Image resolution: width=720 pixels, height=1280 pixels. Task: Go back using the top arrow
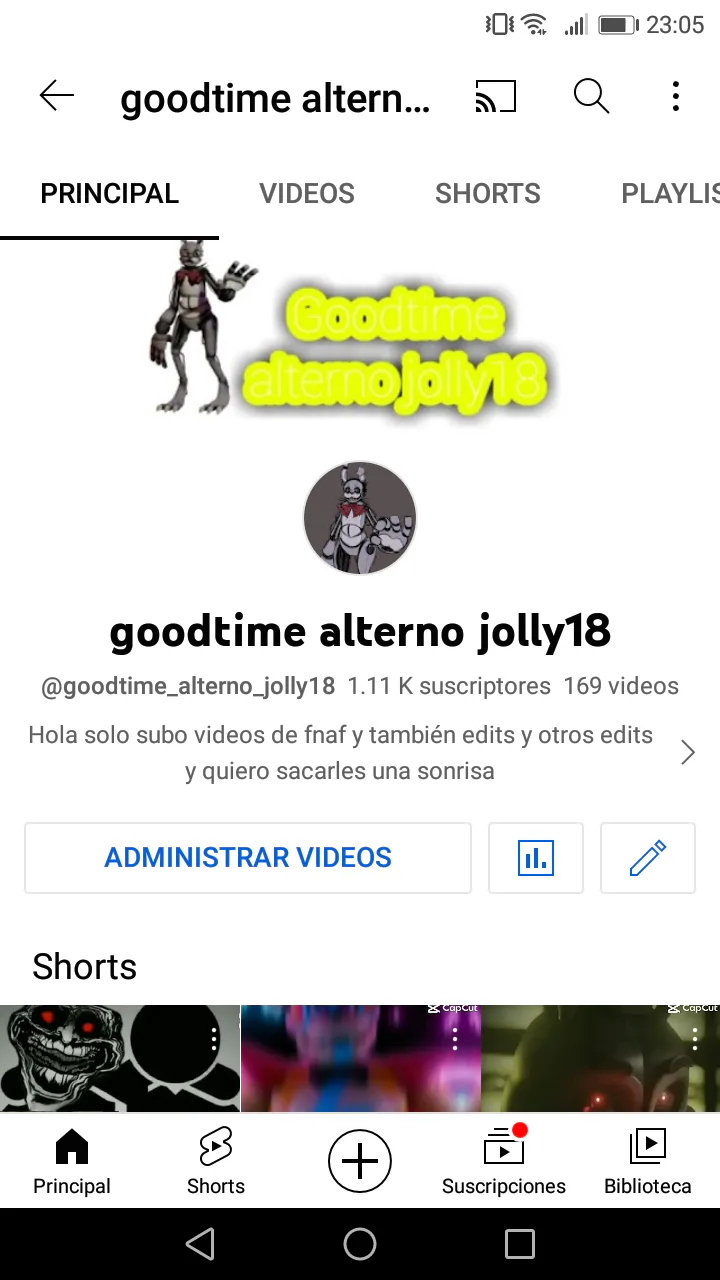pyautogui.click(x=57, y=96)
